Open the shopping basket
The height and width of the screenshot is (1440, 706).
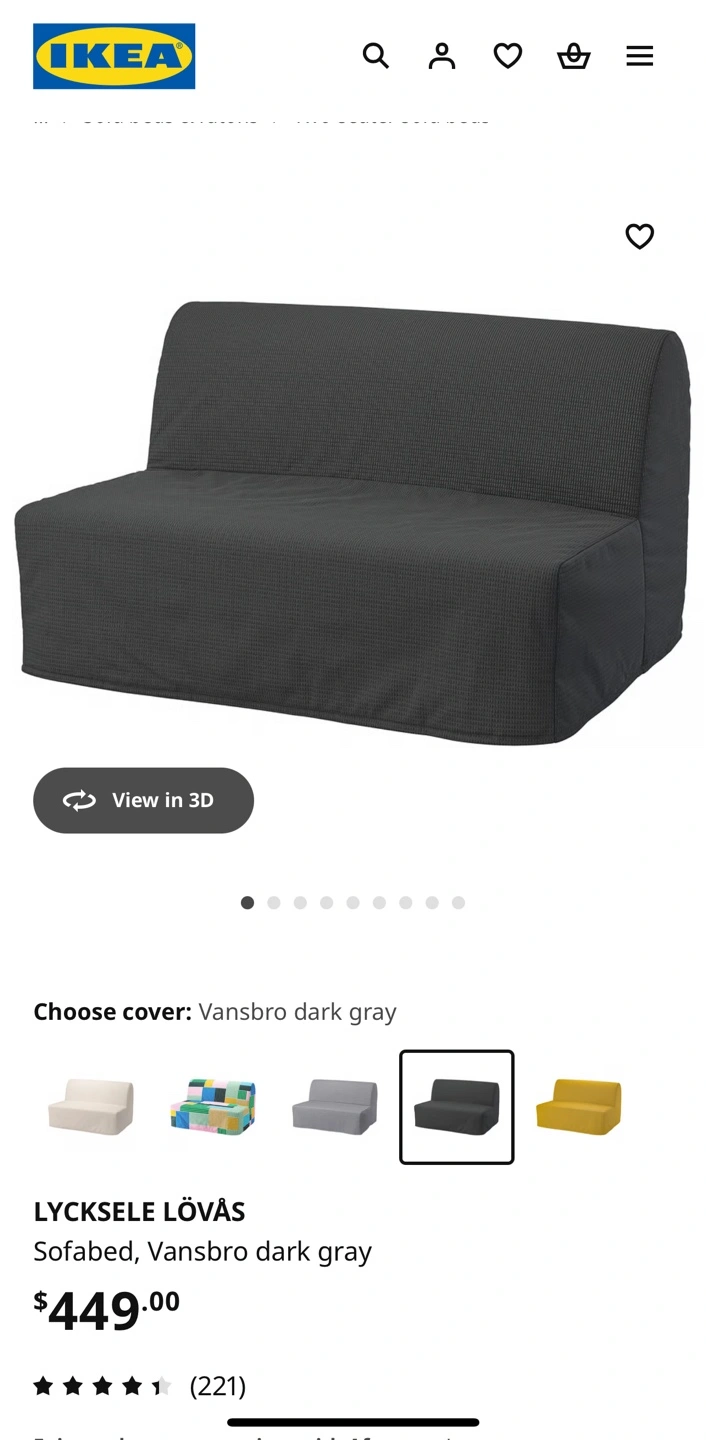[x=574, y=56]
